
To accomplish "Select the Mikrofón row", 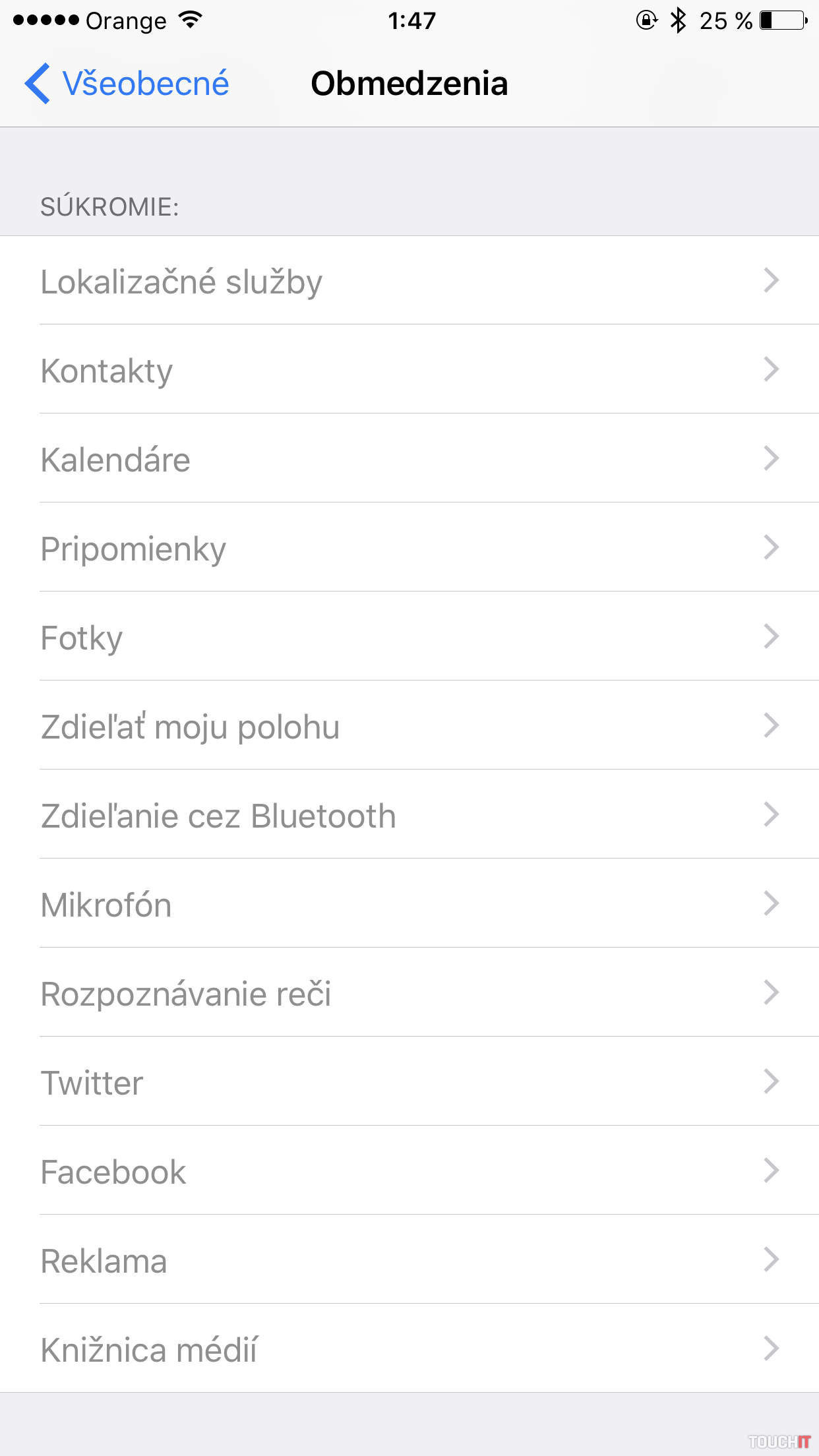I will (409, 904).
